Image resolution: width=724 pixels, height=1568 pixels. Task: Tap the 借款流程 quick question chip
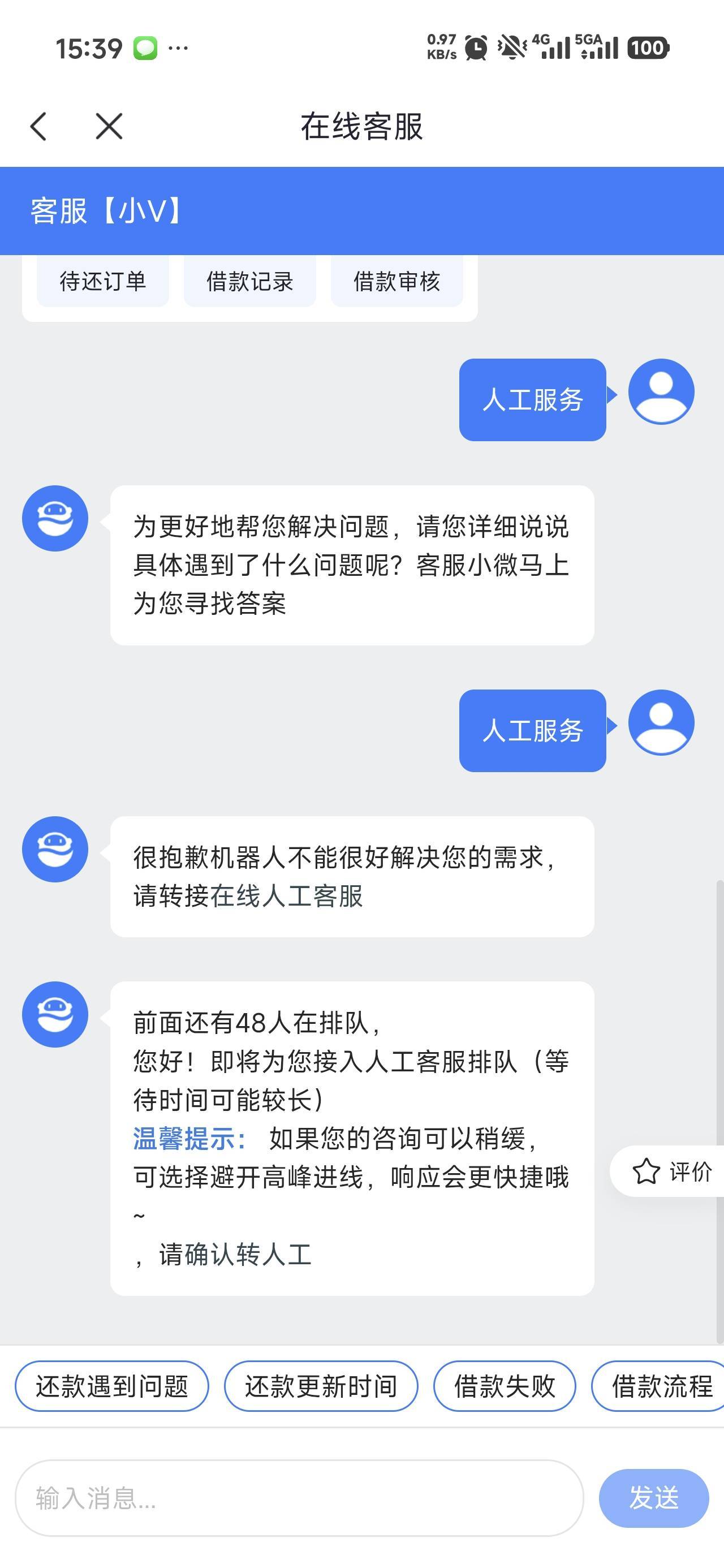660,1386
